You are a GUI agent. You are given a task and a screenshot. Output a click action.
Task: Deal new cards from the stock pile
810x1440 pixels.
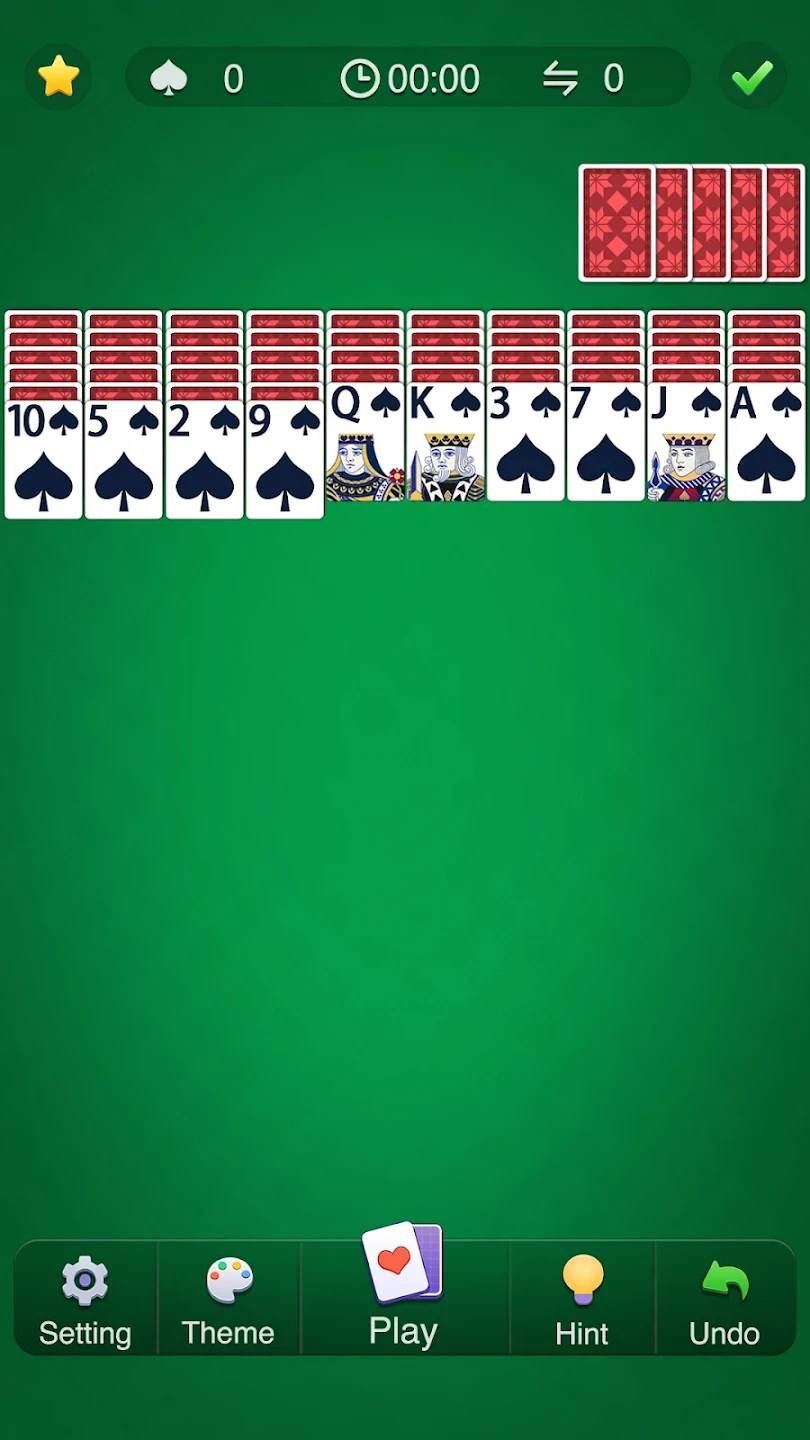pos(691,223)
